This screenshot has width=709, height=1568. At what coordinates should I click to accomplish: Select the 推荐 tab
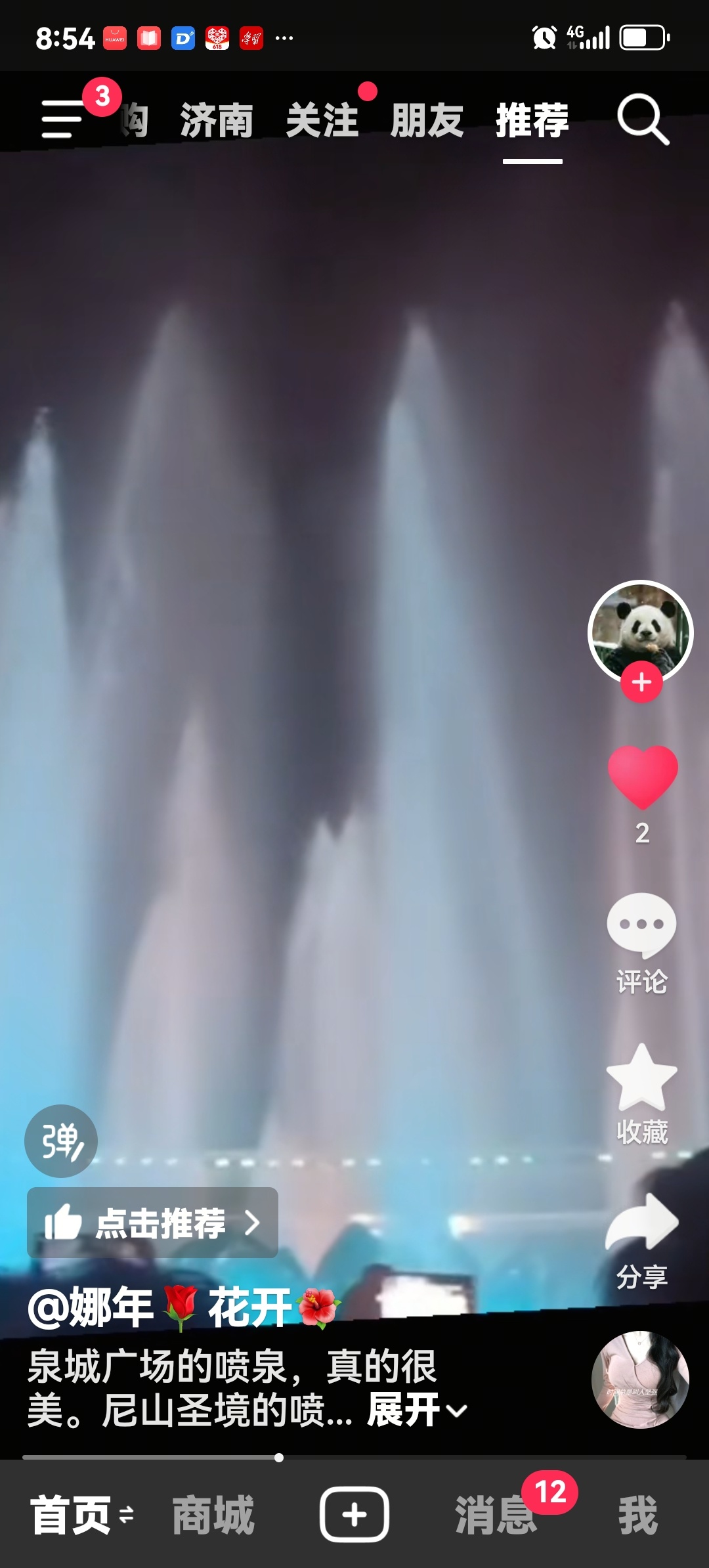click(x=532, y=121)
